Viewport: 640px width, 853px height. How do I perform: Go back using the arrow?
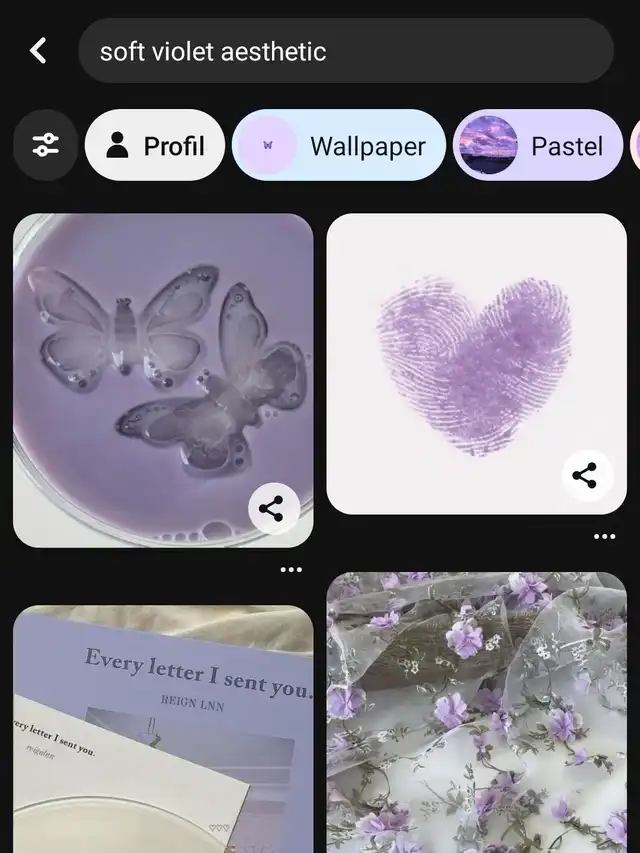pos(38,50)
